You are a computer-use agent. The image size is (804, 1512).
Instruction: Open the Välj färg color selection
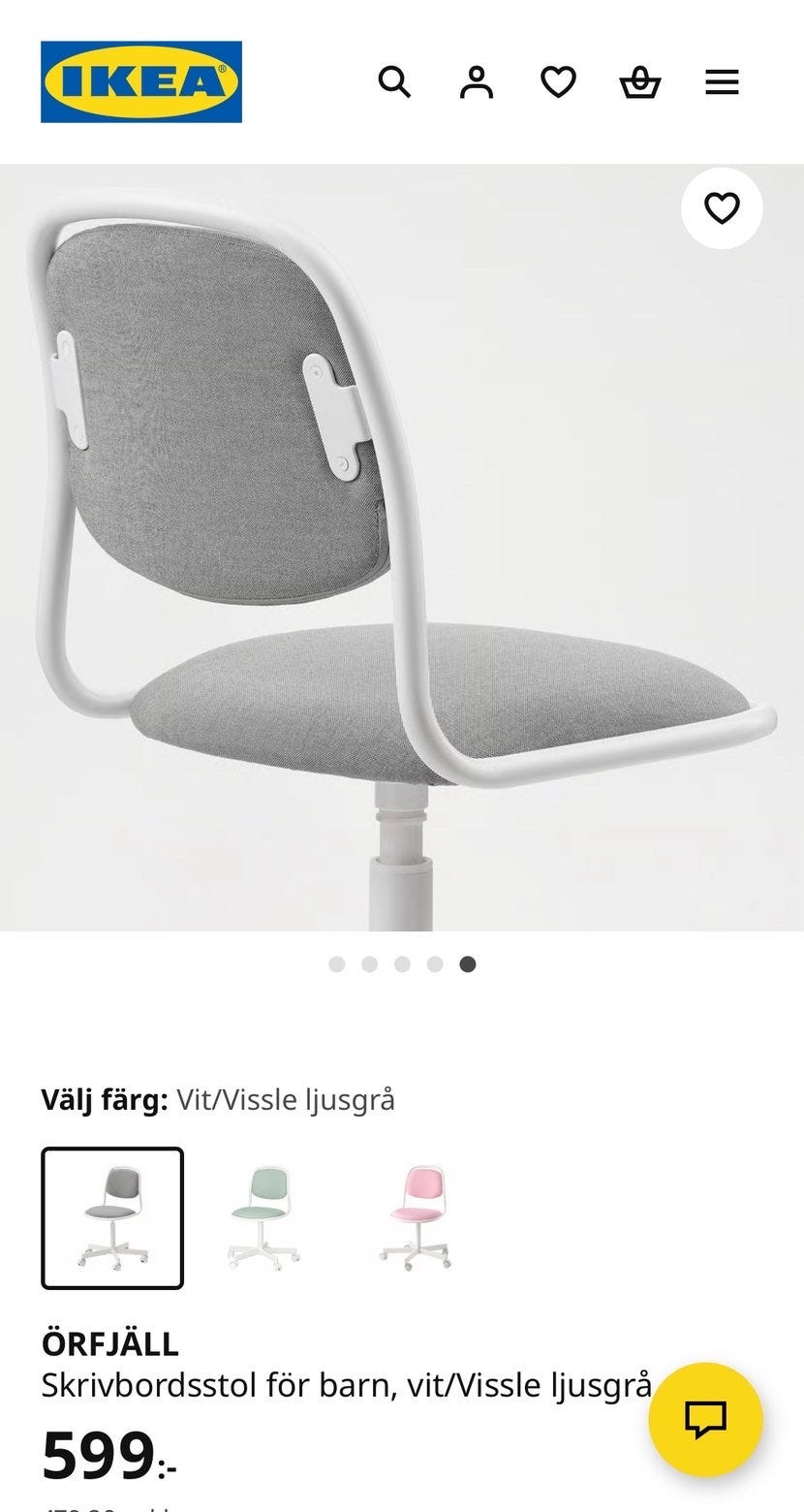click(218, 1099)
